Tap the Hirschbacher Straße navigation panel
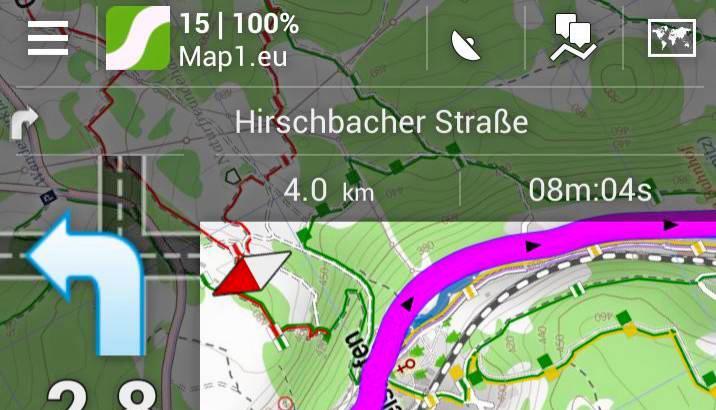The width and height of the screenshot is (716, 410). tap(380, 123)
